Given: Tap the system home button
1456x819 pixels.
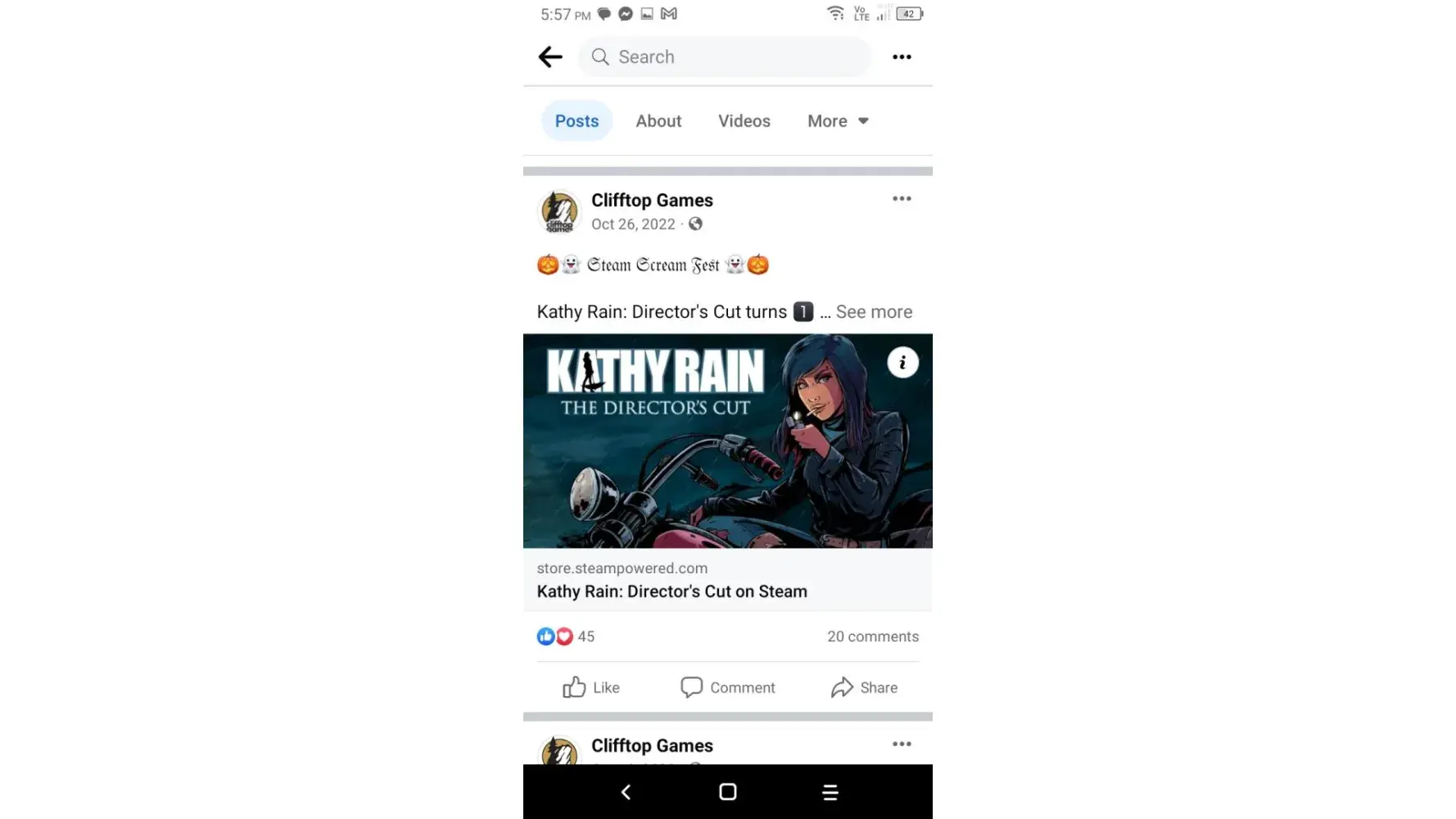Looking at the screenshot, I should tap(727, 792).
